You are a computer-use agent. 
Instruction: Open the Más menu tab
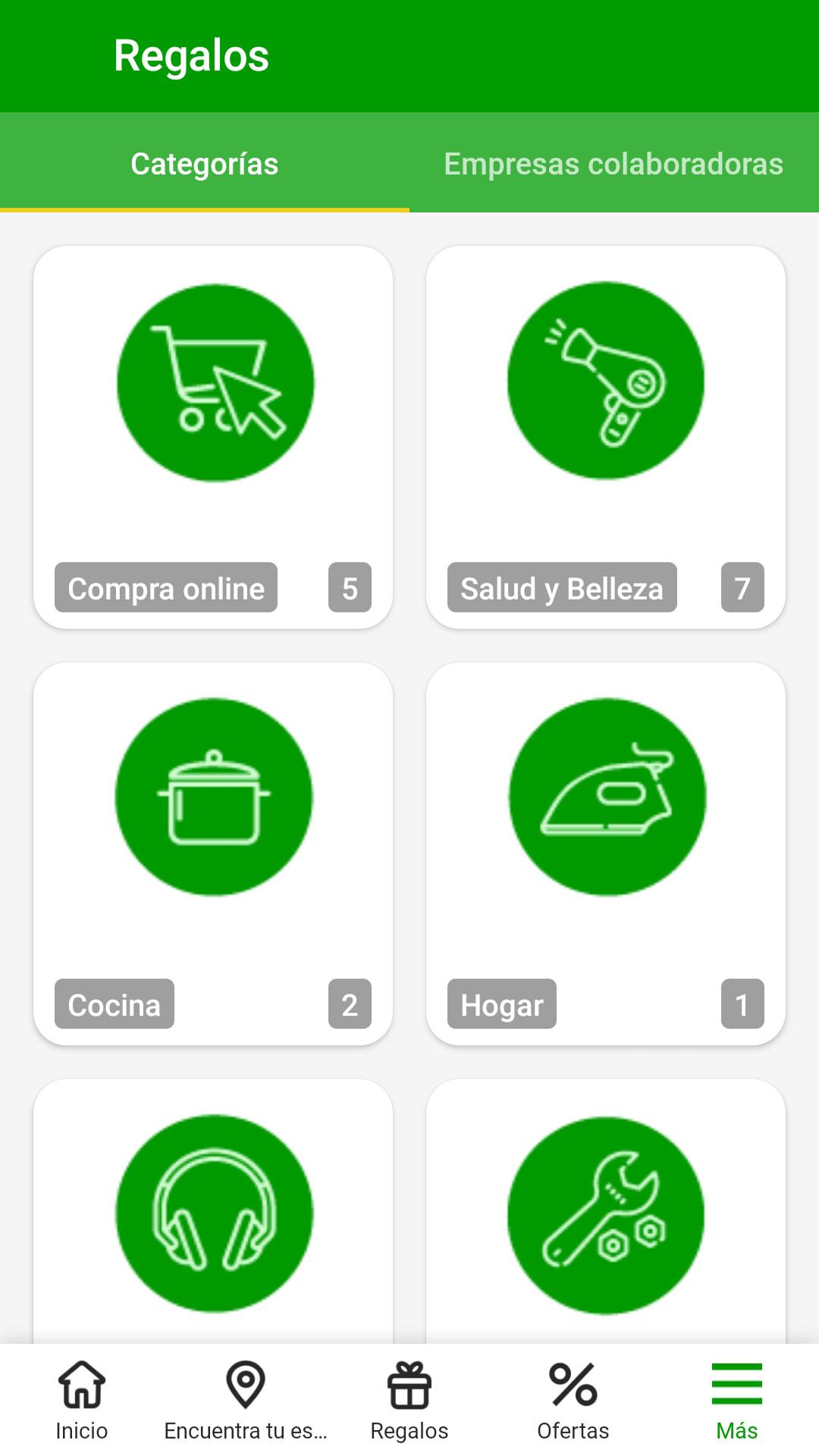737,1400
